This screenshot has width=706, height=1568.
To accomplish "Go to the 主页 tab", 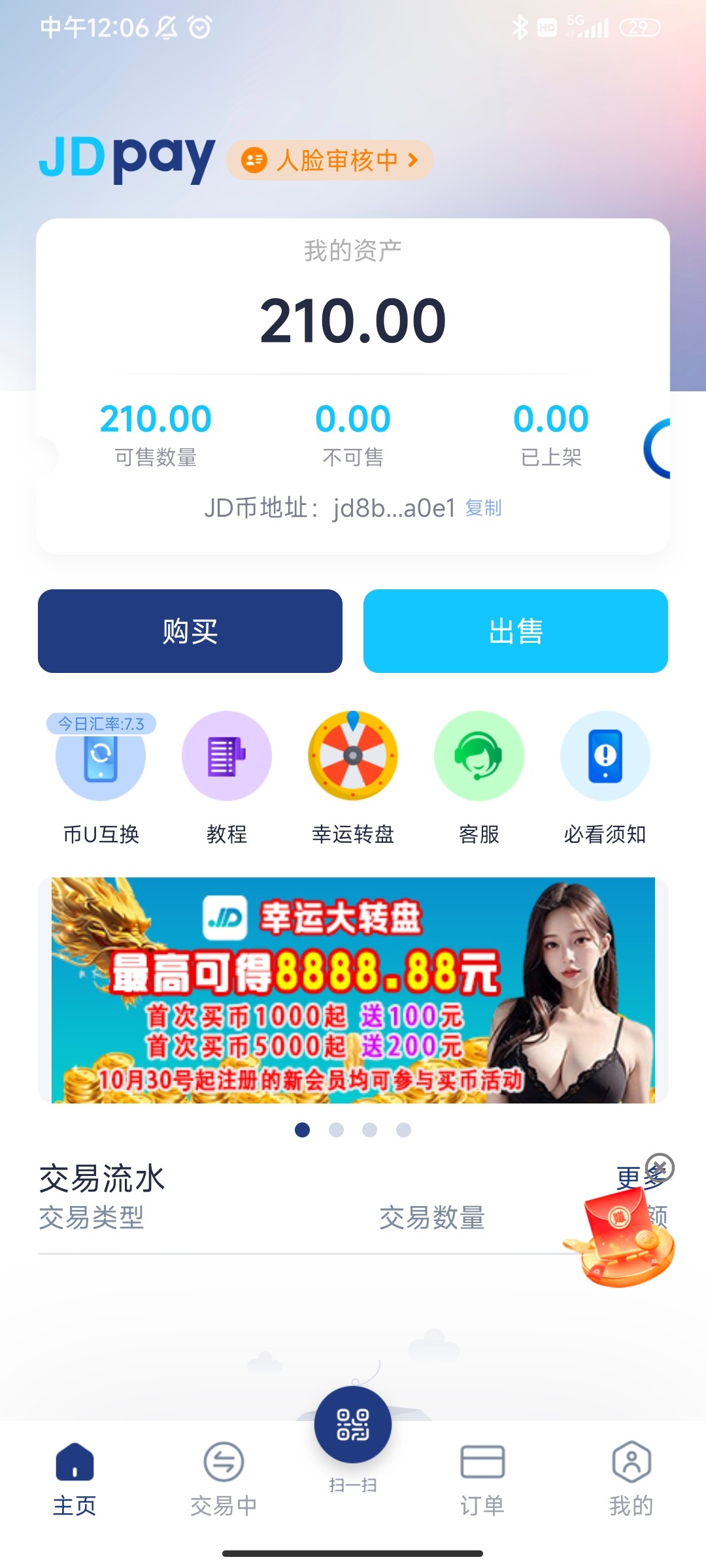I will pos(75,1478).
